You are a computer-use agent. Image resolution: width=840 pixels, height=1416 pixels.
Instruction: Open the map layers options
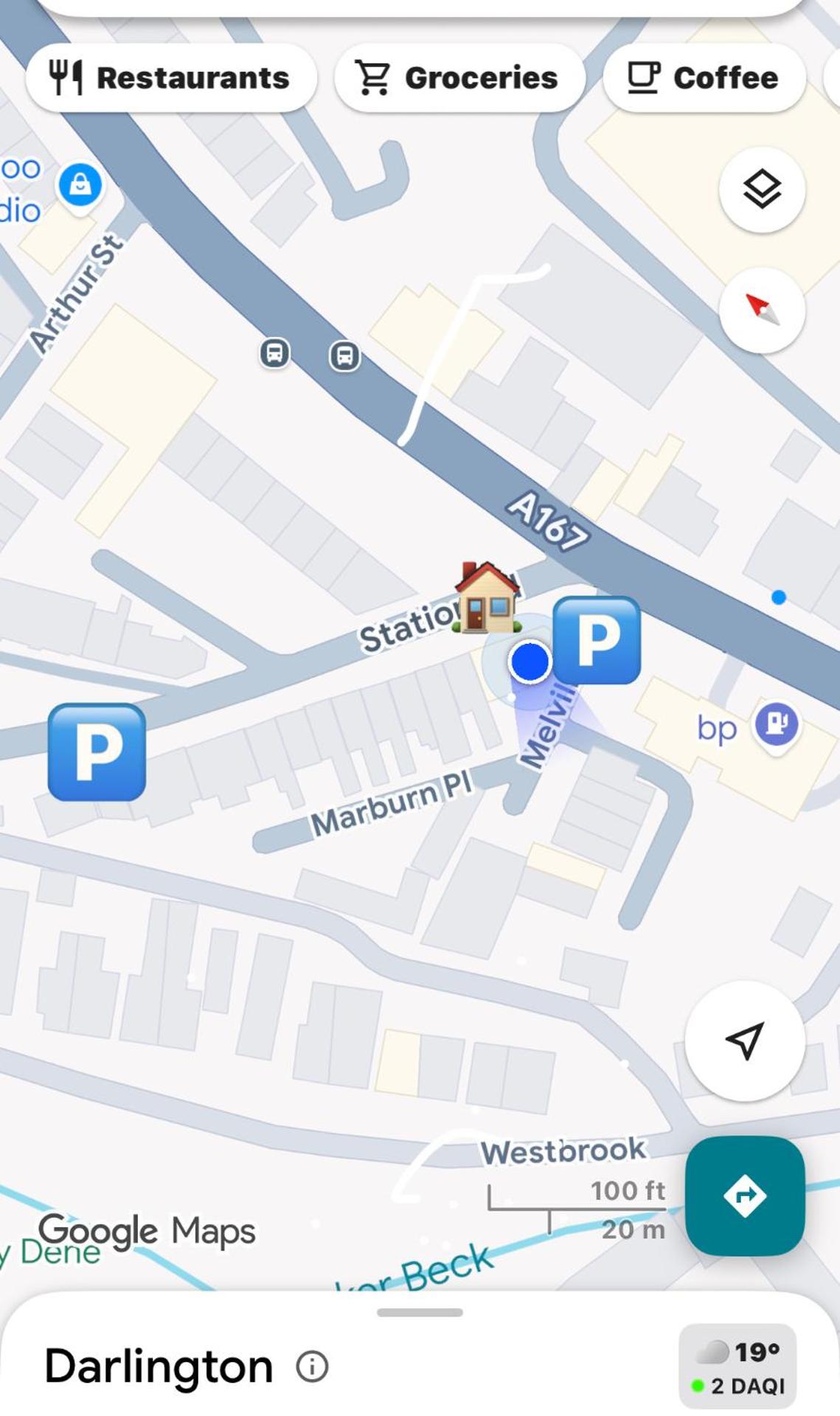(x=761, y=190)
